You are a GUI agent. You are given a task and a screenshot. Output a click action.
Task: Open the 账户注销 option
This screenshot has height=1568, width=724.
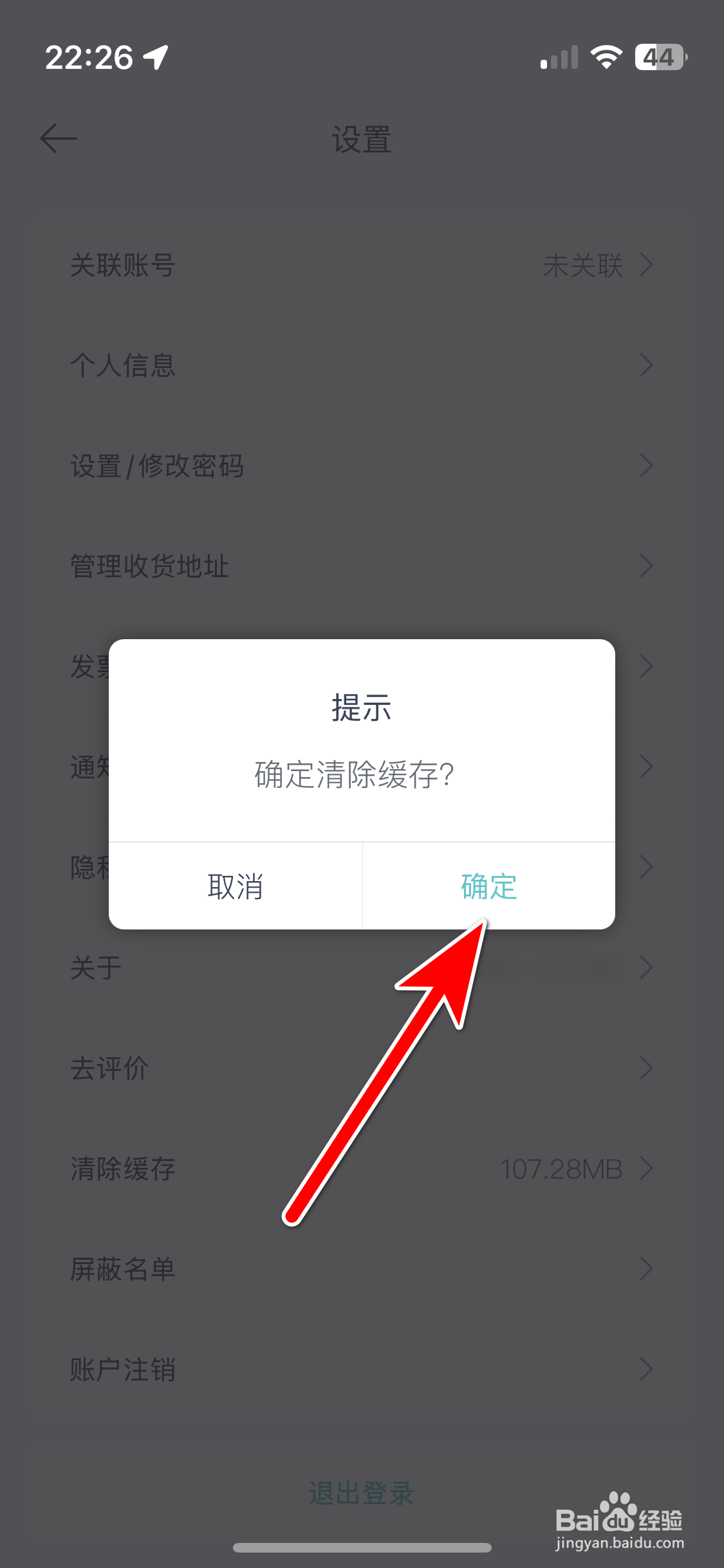pyautogui.click(x=362, y=1368)
